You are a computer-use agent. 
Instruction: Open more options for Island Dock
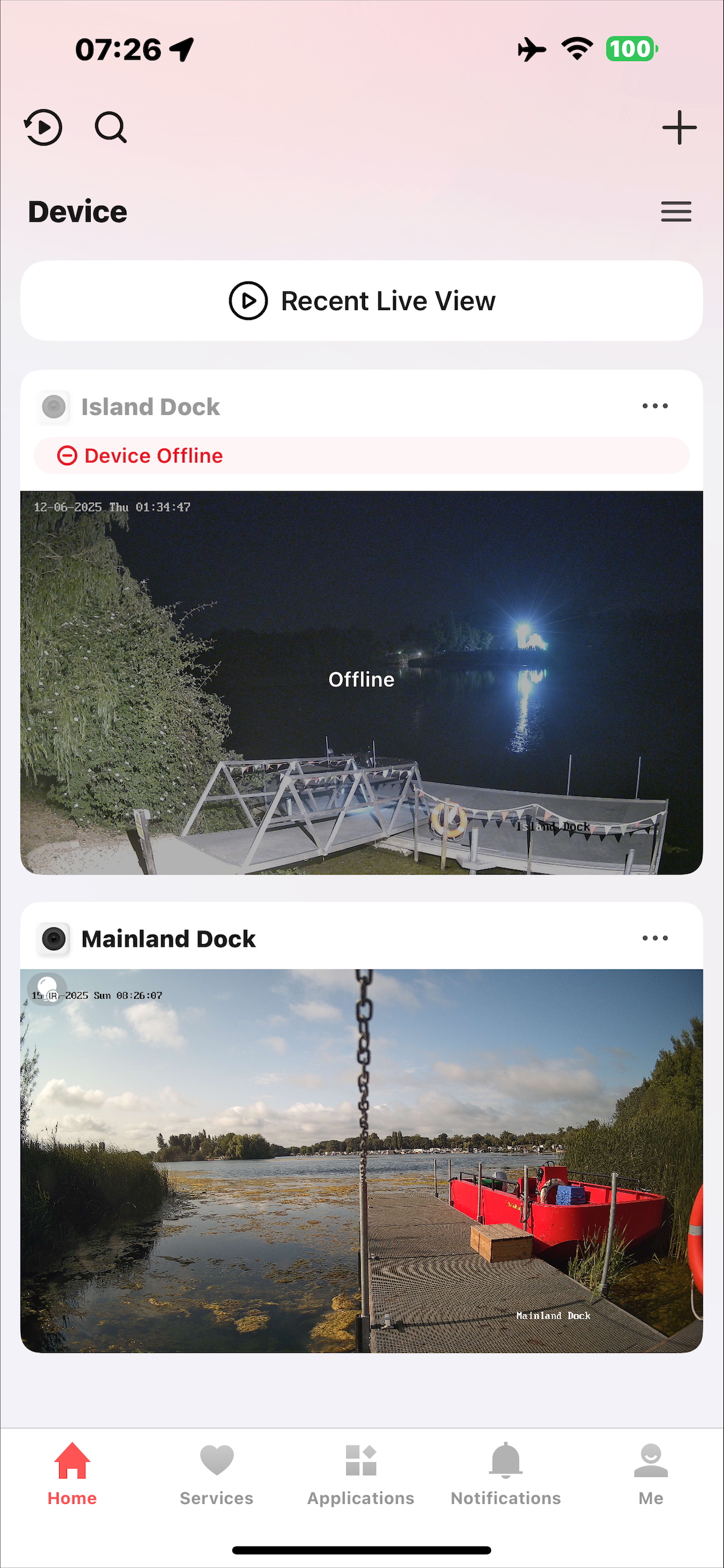point(655,406)
